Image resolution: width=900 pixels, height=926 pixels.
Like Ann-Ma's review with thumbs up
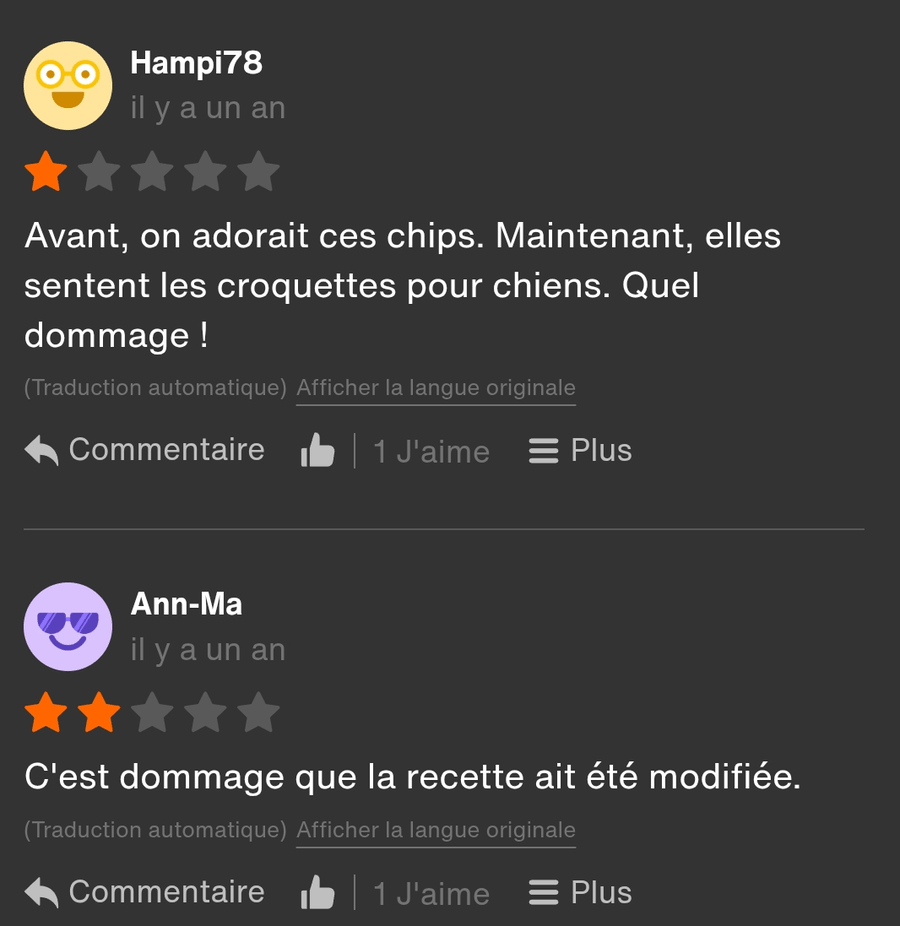318,893
